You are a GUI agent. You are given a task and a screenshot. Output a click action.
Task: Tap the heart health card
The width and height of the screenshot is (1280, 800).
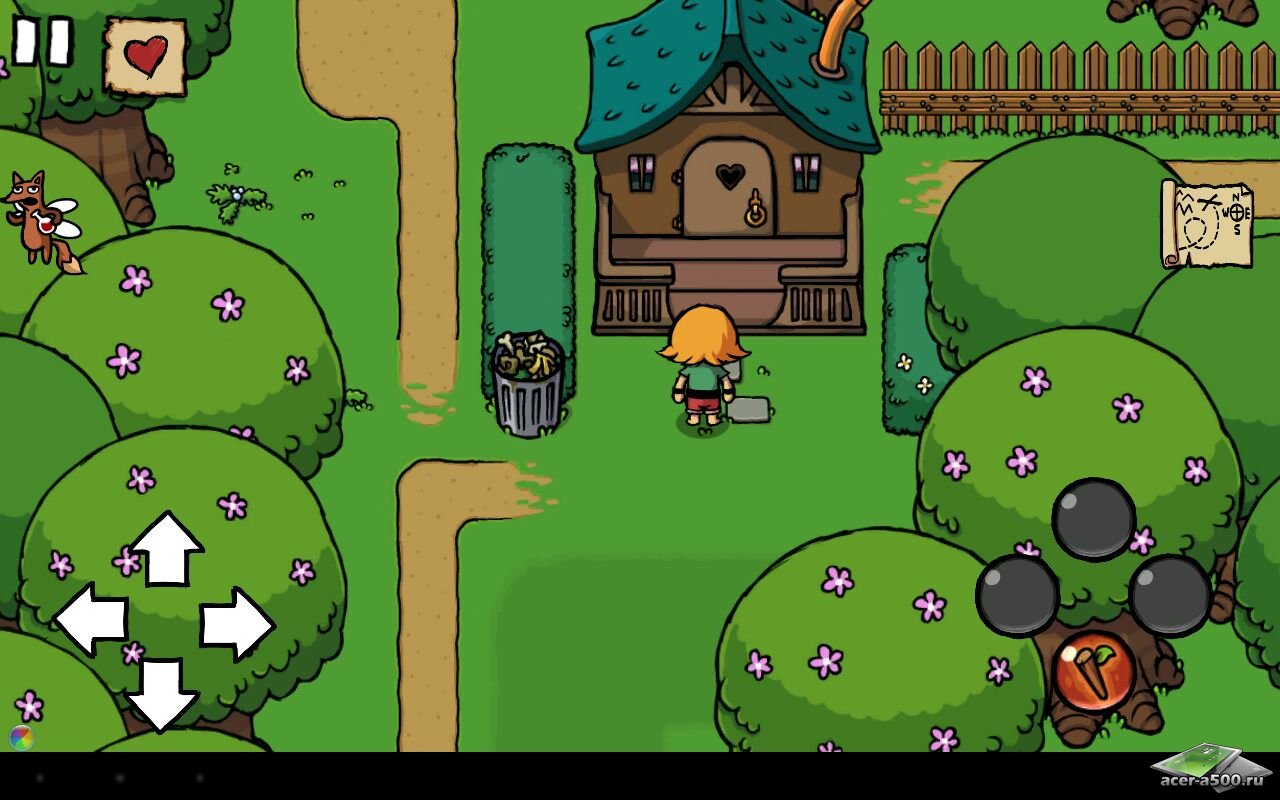coord(146,56)
